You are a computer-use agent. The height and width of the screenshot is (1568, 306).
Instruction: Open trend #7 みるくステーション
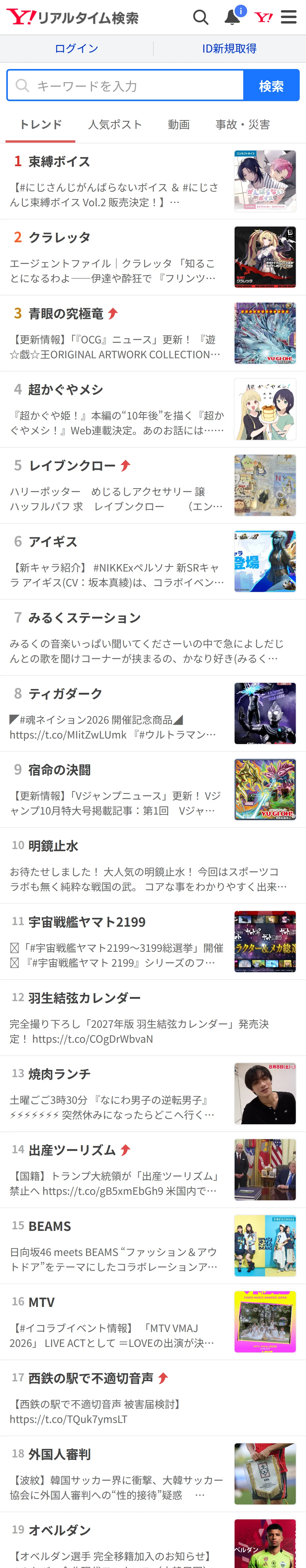pos(153,637)
